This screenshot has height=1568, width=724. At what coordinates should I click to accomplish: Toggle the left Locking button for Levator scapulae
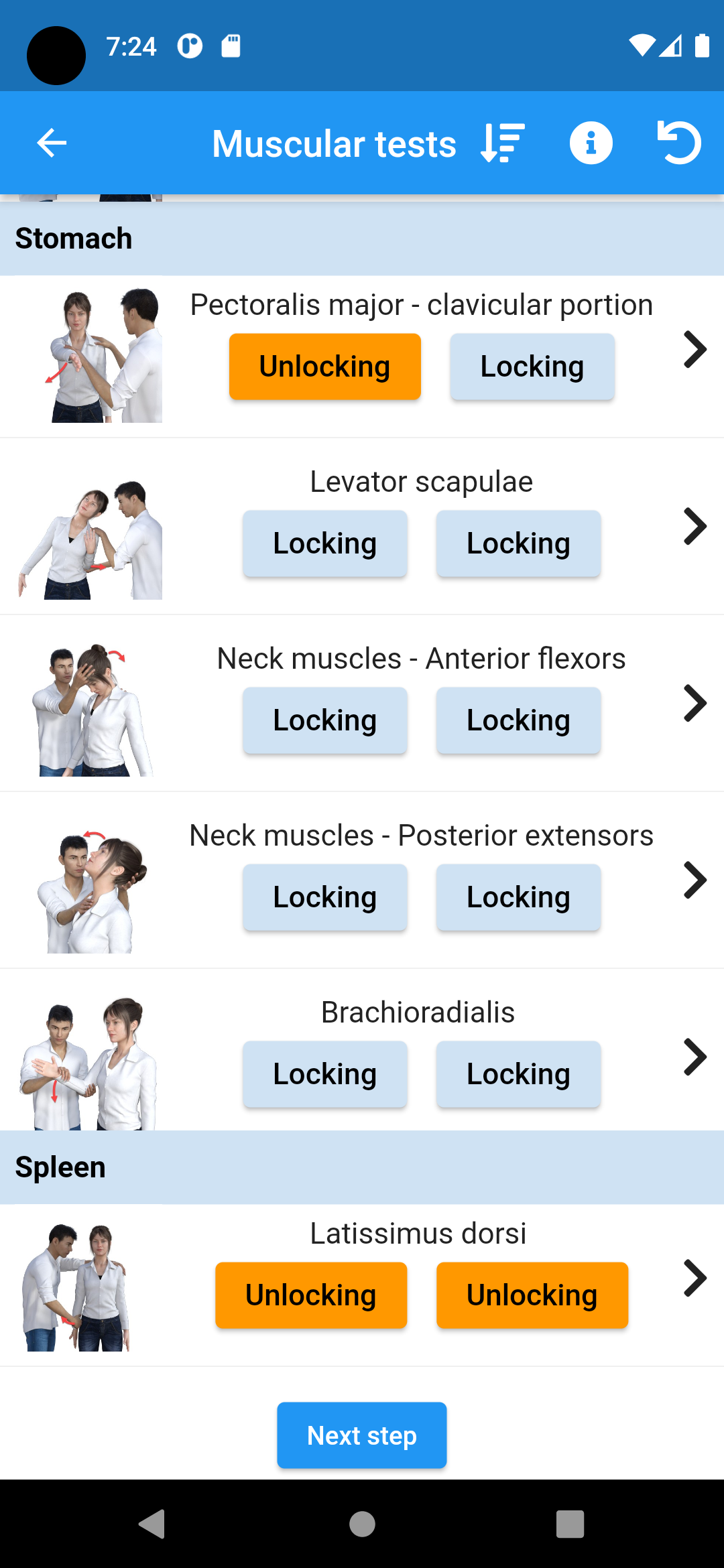(x=324, y=543)
